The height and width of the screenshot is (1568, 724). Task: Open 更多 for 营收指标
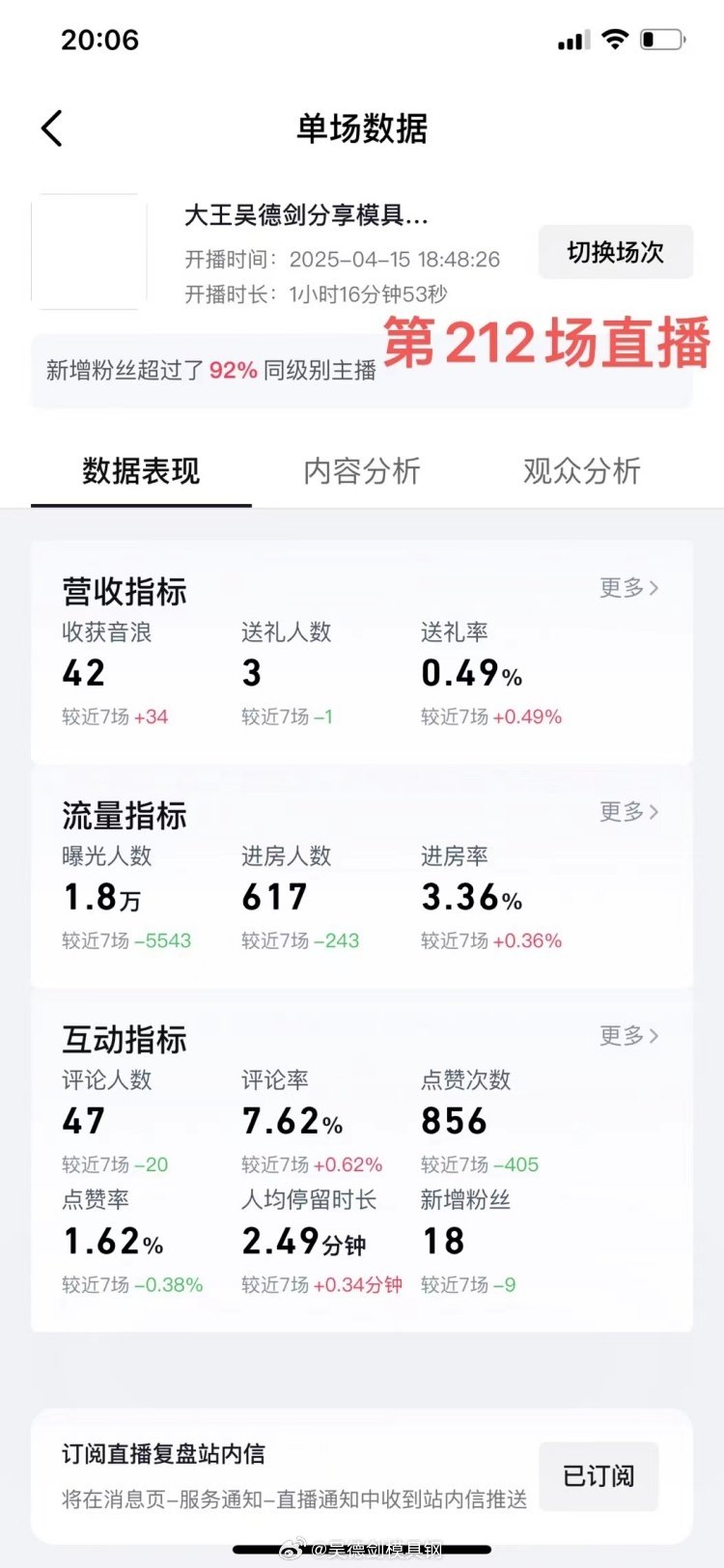click(x=629, y=587)
